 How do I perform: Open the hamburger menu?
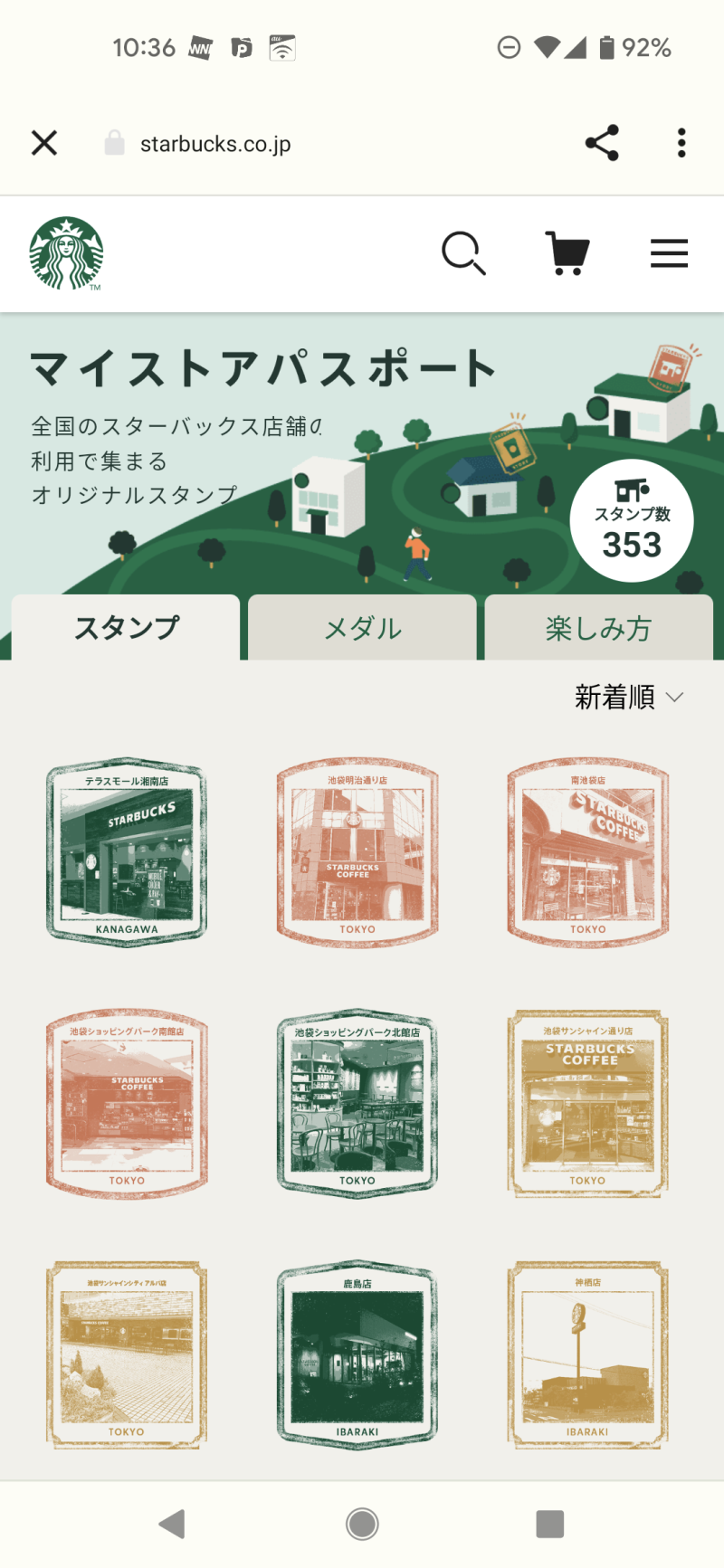[x=669, y=253]
